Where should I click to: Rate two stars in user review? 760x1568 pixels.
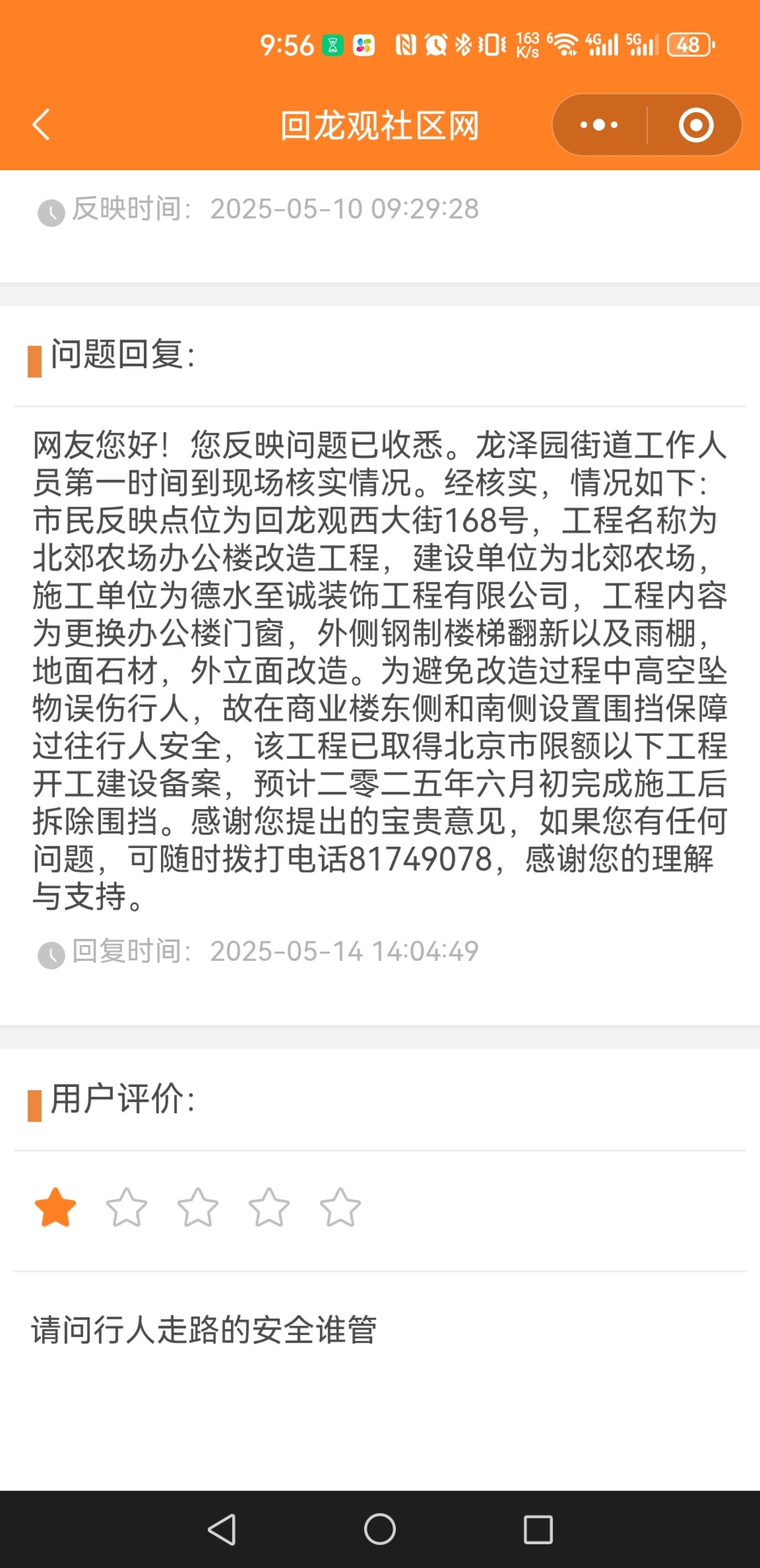pos(126,1207)
